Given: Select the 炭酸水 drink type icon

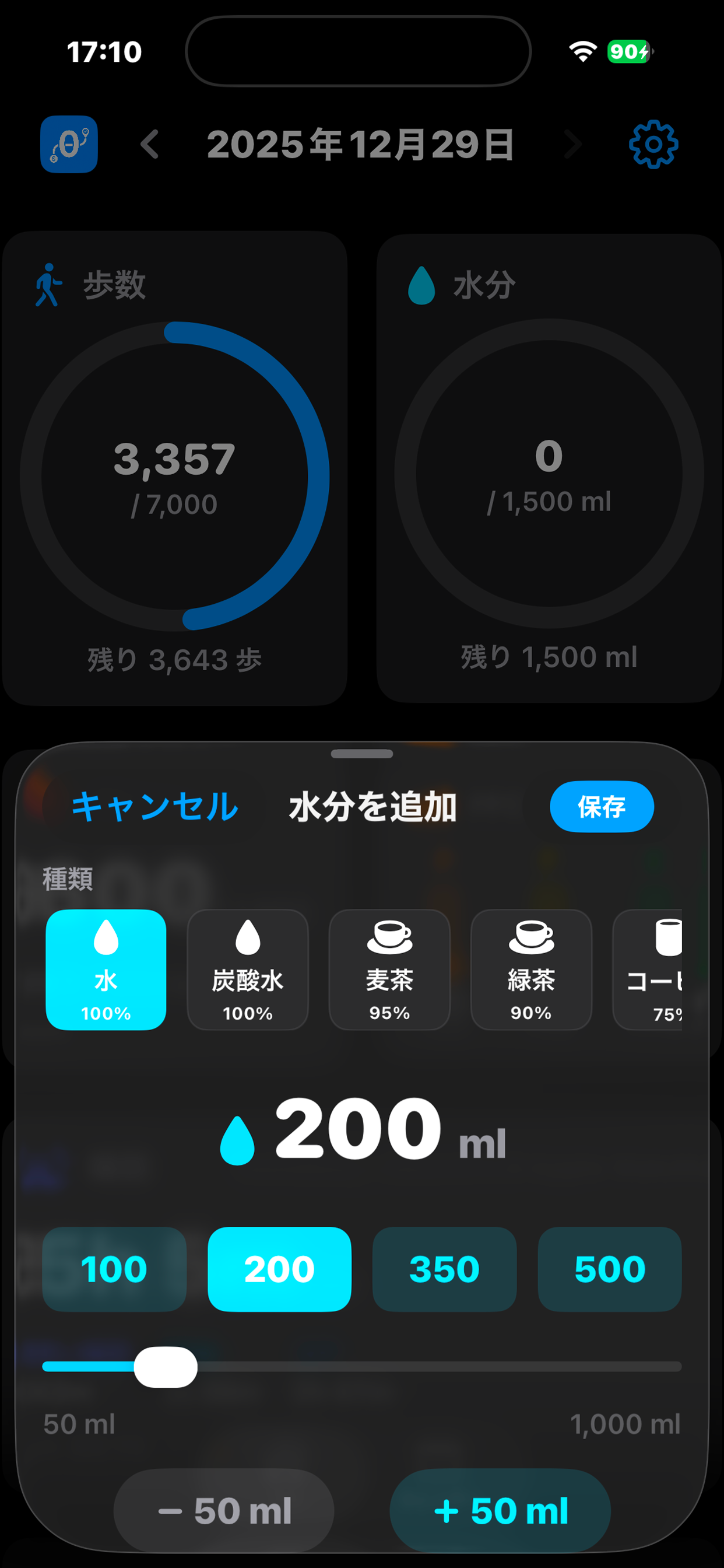Looking at the screenshot, I should 248,968.
